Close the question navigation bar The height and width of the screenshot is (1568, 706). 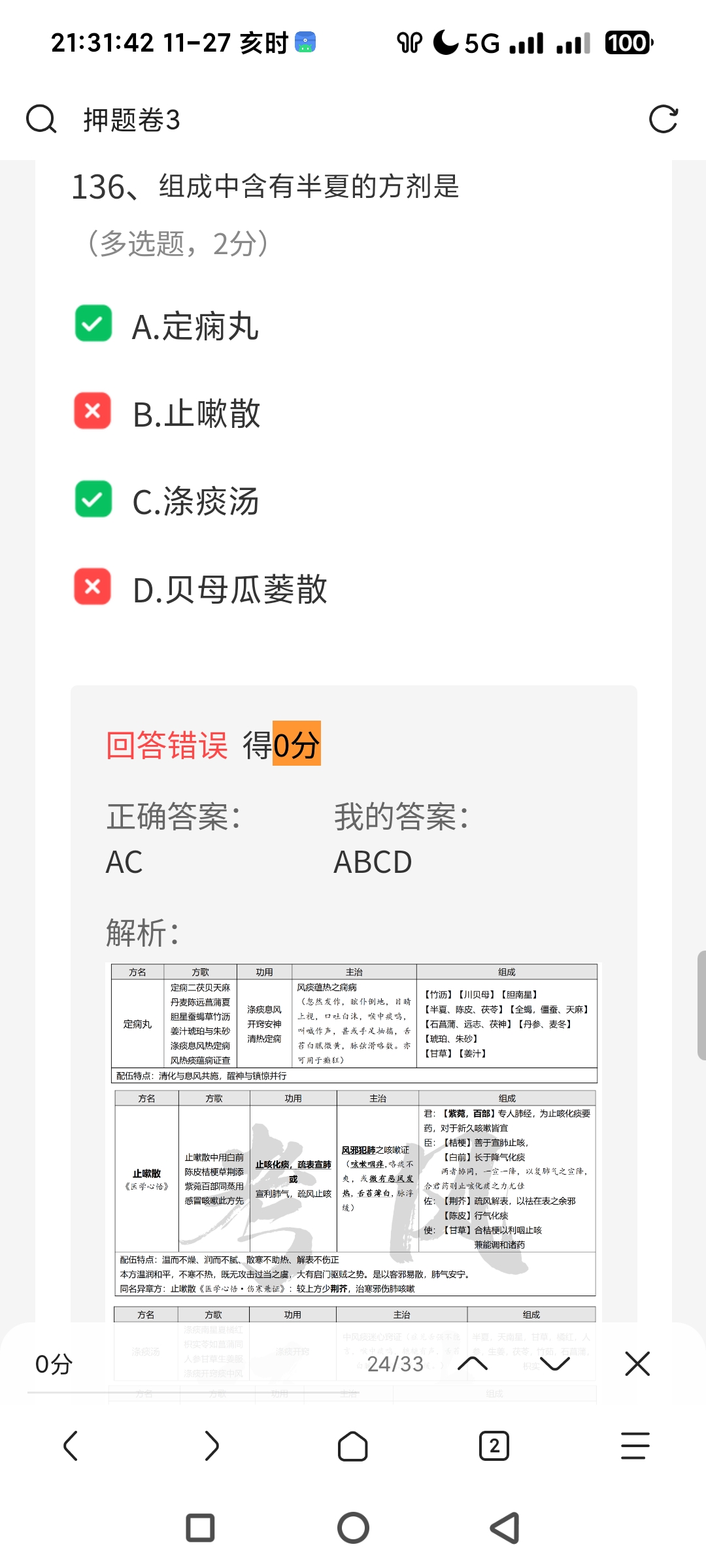(x=637, y=1364)
